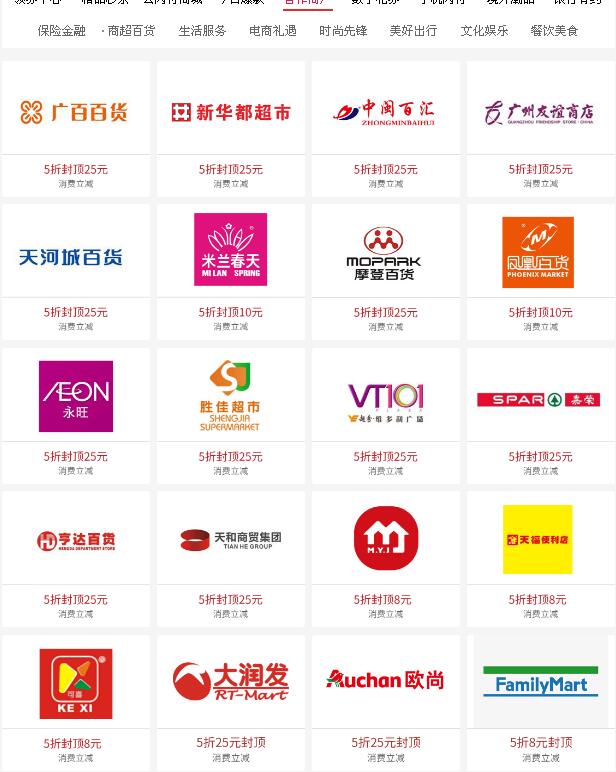Image resolution: width=616 pixels, height=772 pixels.
Task: Switch to the 美好出行 tab
Action: tap(413, 31)
